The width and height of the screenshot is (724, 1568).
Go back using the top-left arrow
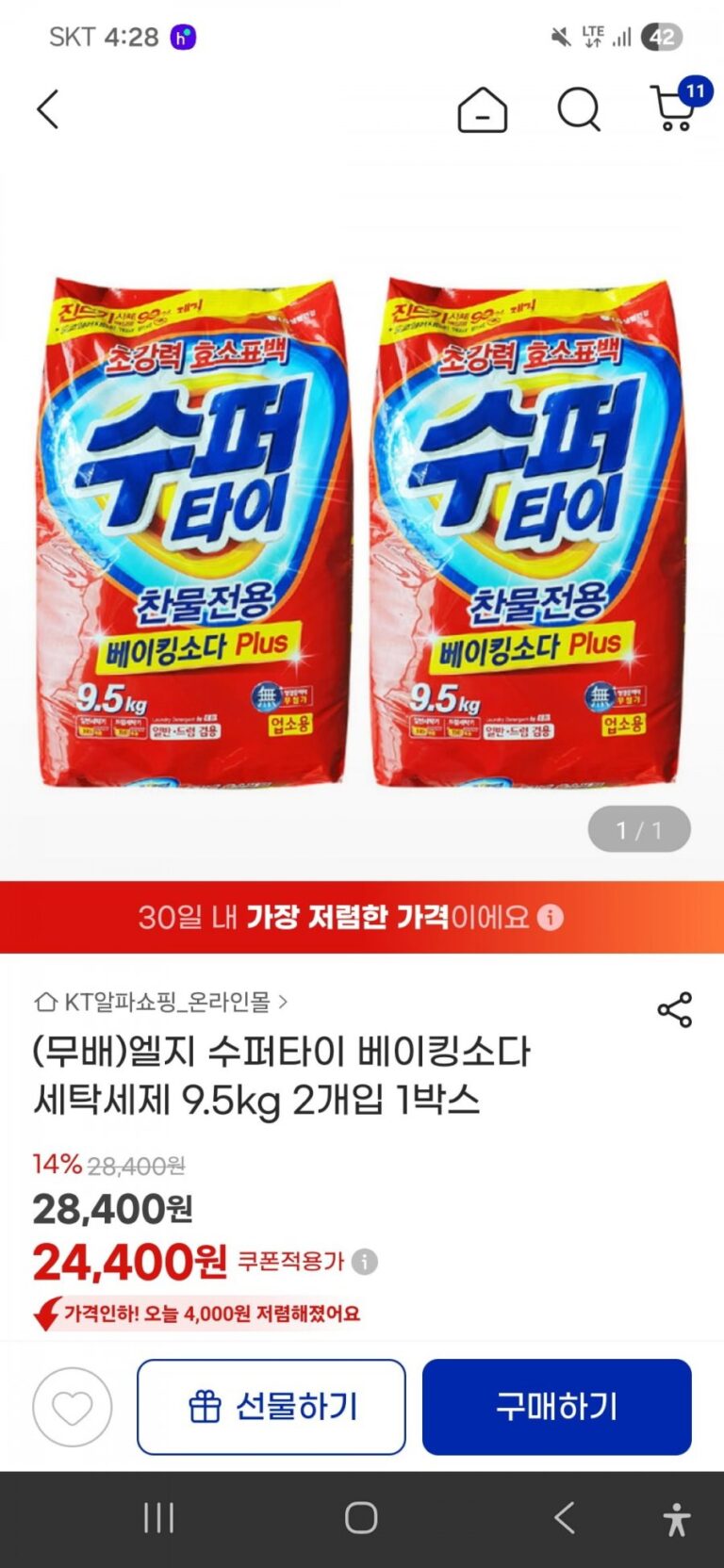point(47,109)
